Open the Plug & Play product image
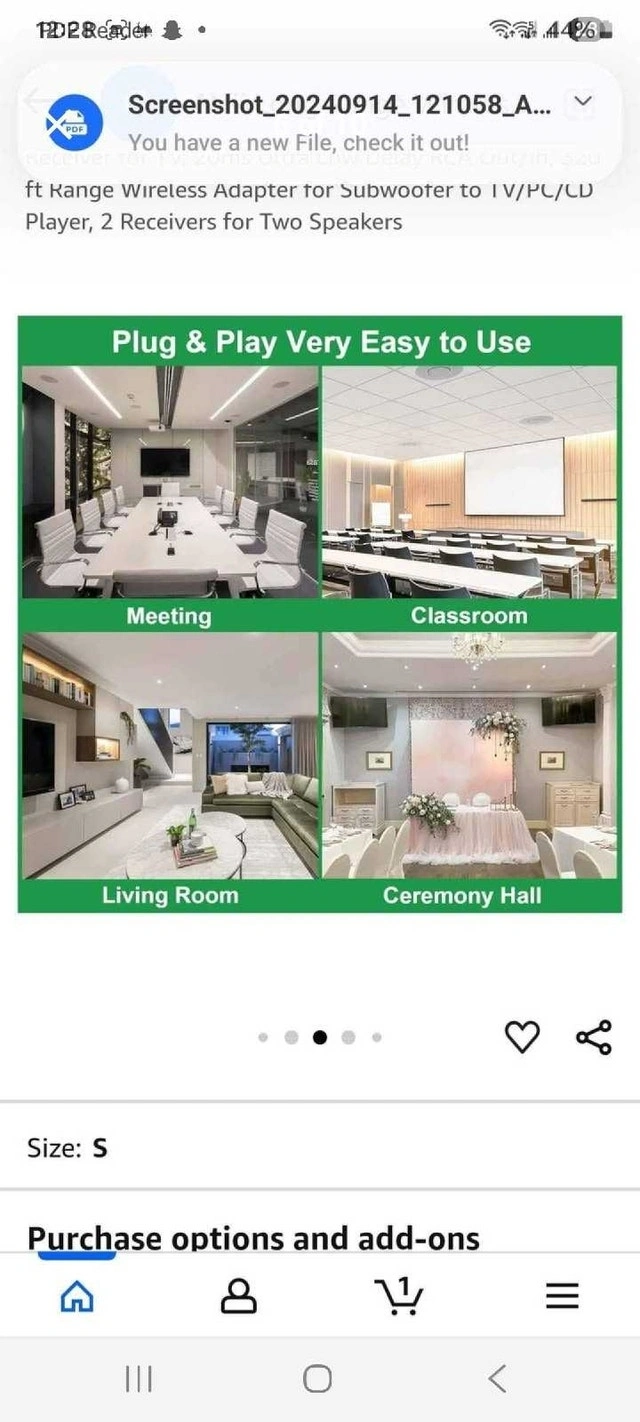This screenshot has width=640, height=1422. click(x=320, y=614)
